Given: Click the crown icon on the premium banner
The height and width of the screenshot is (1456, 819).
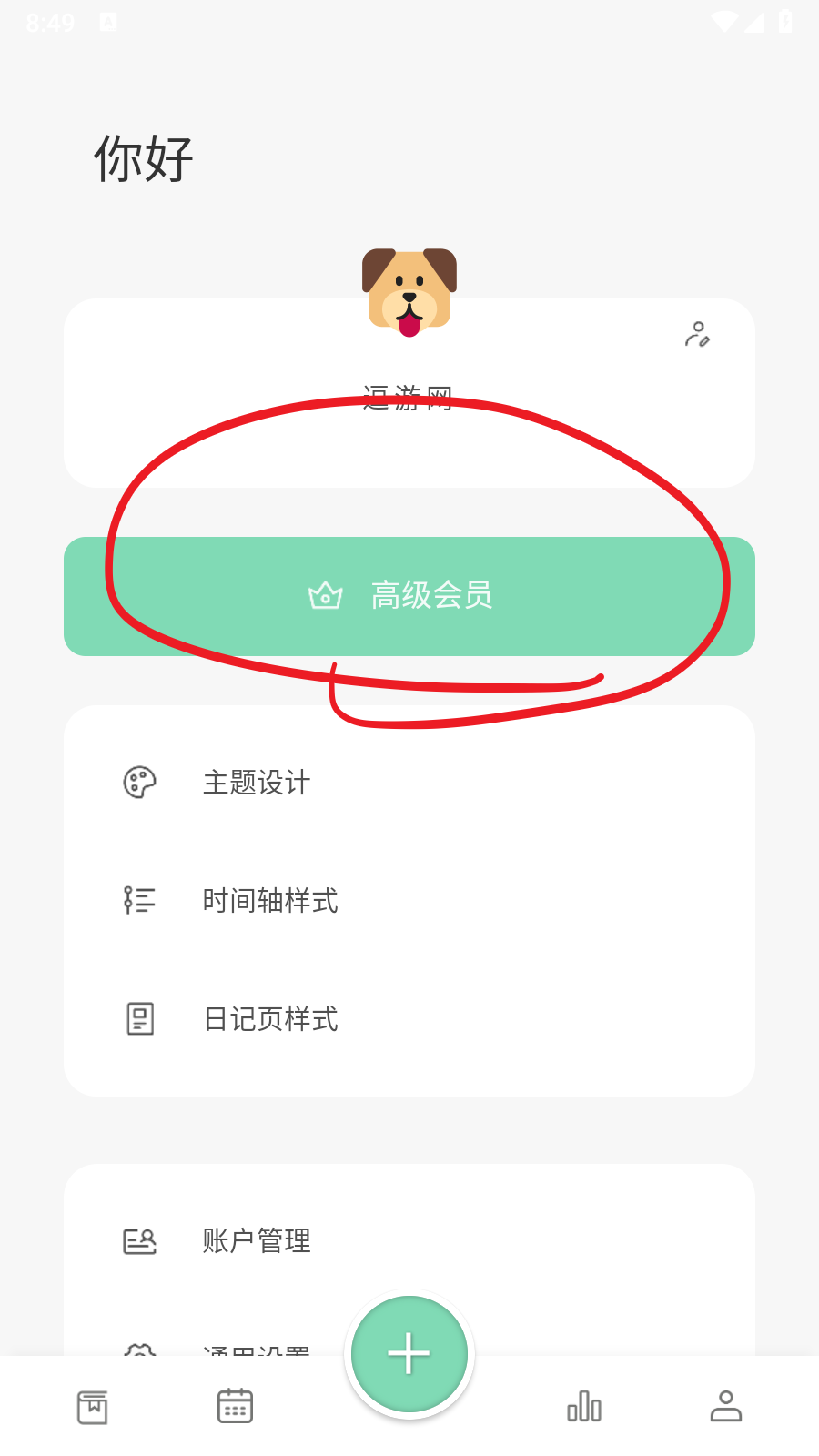Looking at the screenshot, I should pyautogui.click(x=326, y=596).
